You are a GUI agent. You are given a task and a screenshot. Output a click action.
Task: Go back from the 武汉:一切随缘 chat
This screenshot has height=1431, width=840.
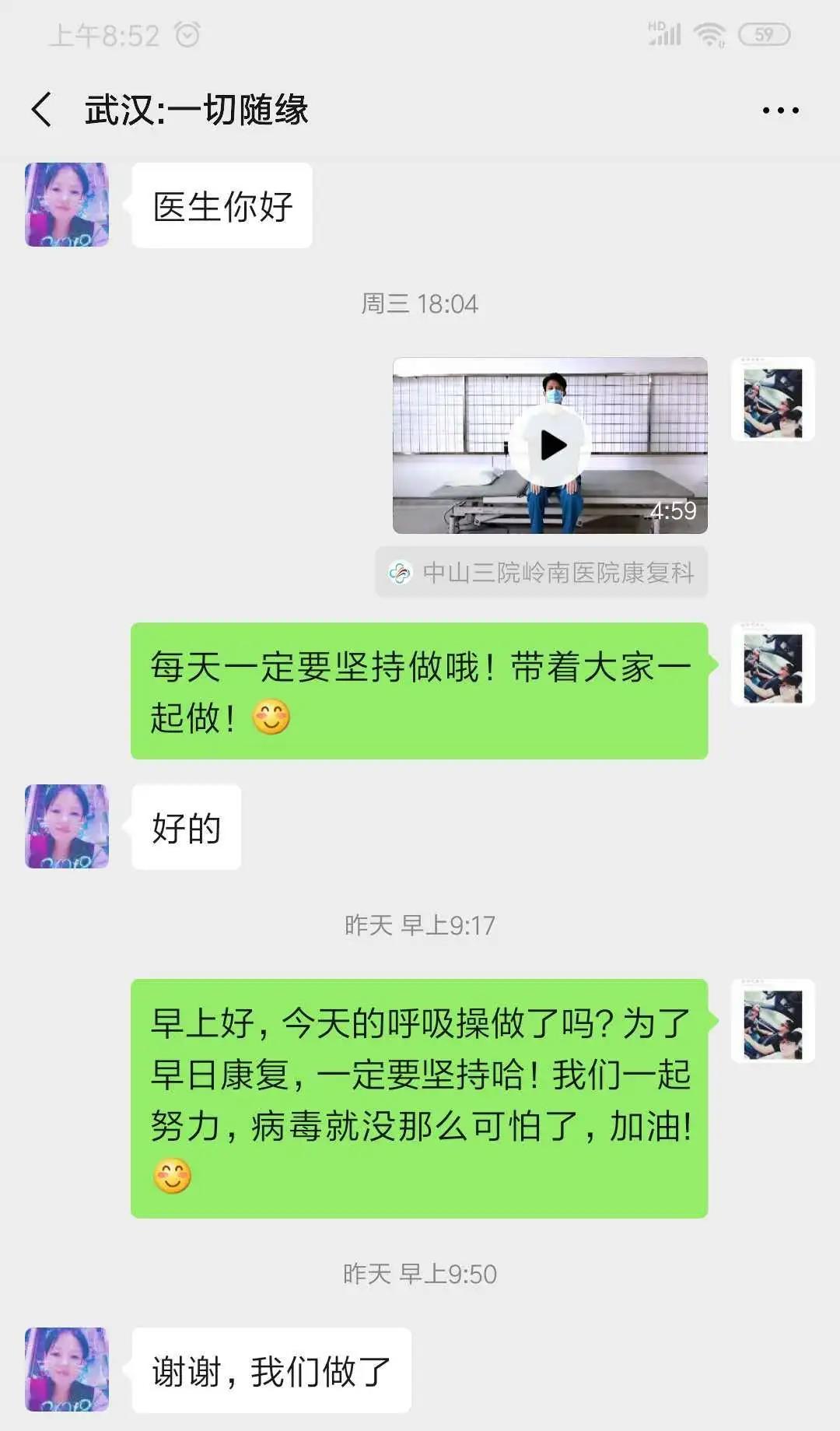tap(43, 109)
